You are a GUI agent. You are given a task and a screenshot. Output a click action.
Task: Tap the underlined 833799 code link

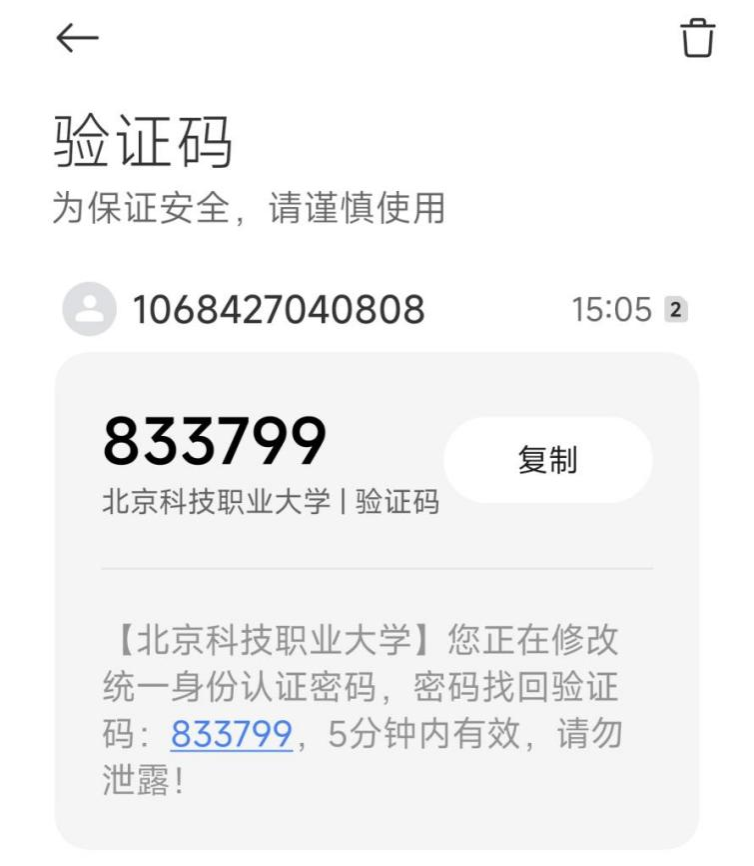pyautogui.click(x=231, y=735)
